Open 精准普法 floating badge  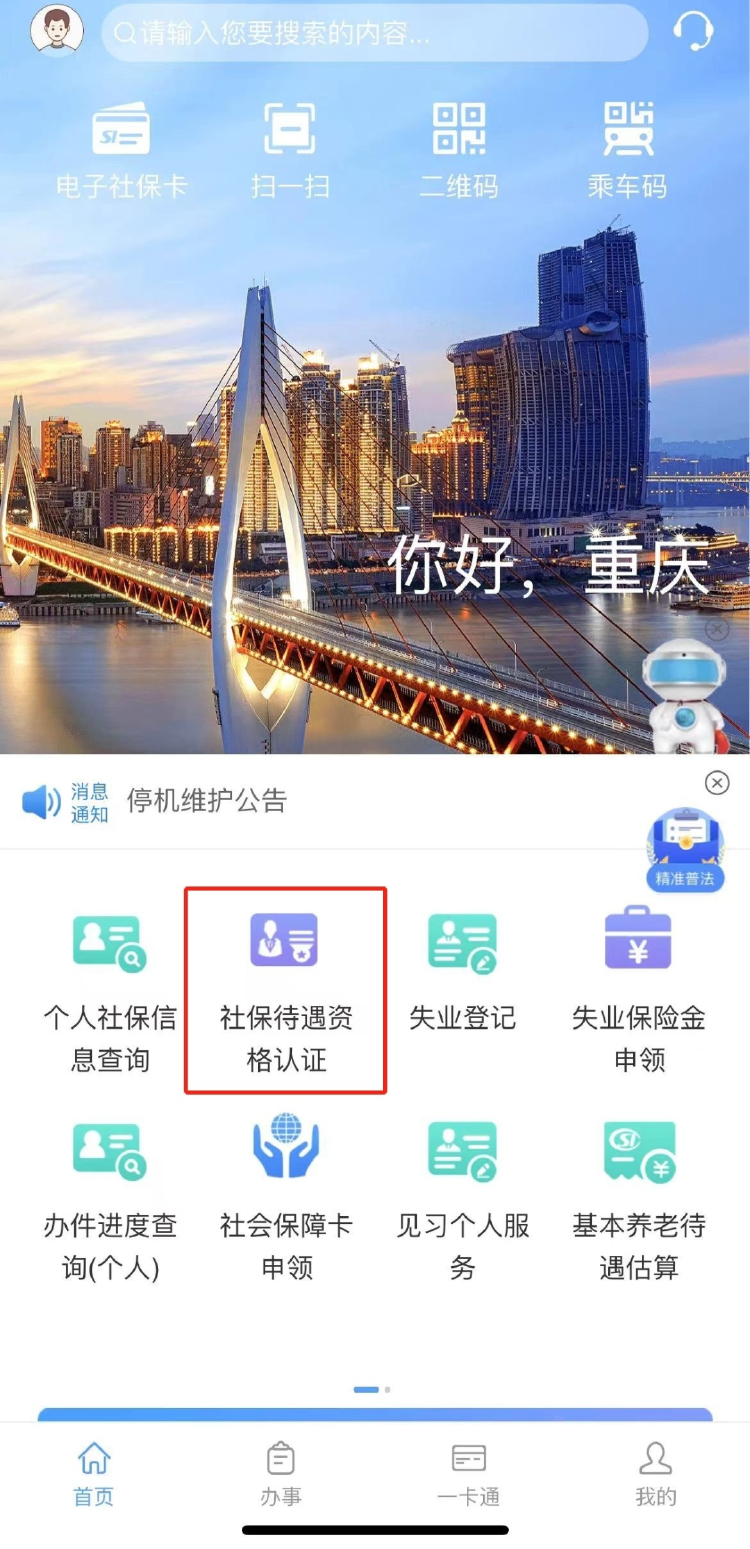(x=685, y=849)
